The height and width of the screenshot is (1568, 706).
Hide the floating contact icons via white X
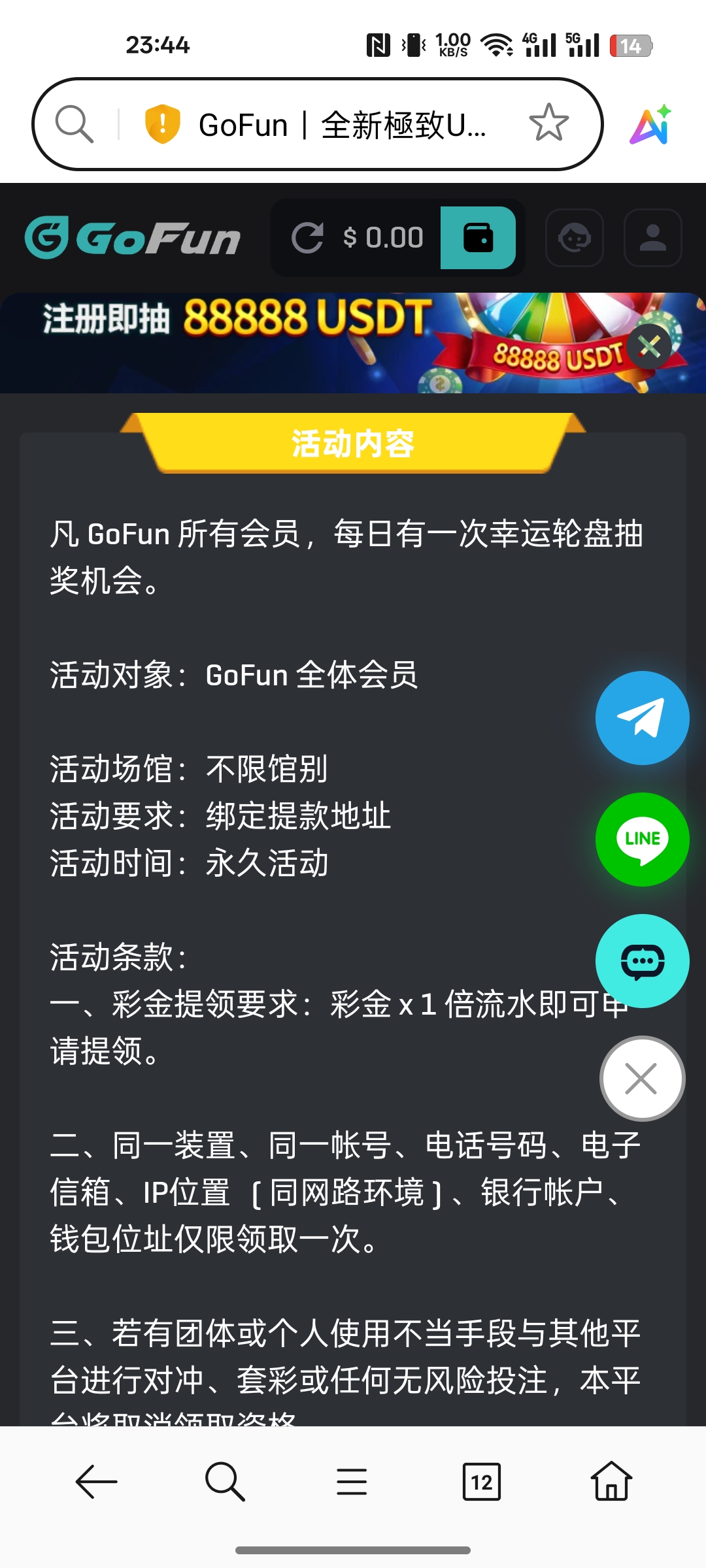tap(641, 1079)
